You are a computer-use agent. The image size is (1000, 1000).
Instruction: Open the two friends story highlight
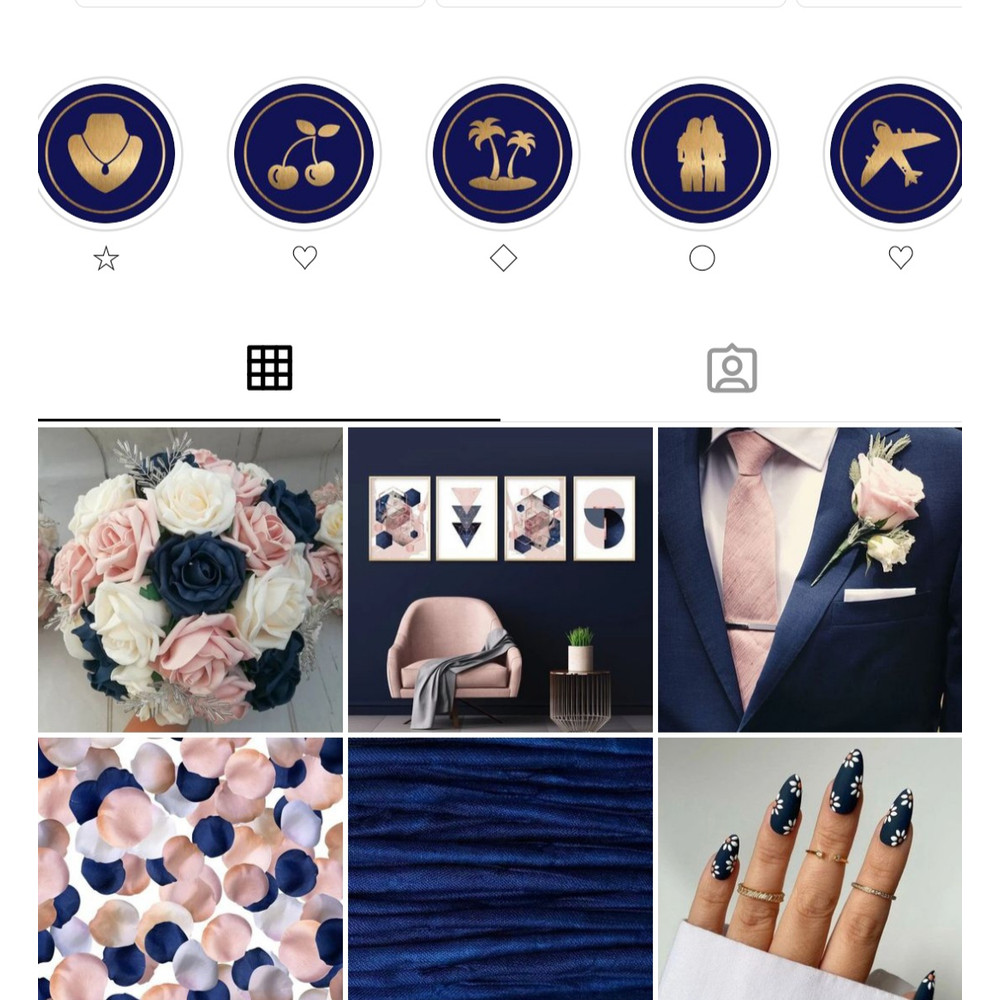tap(701, 153)
